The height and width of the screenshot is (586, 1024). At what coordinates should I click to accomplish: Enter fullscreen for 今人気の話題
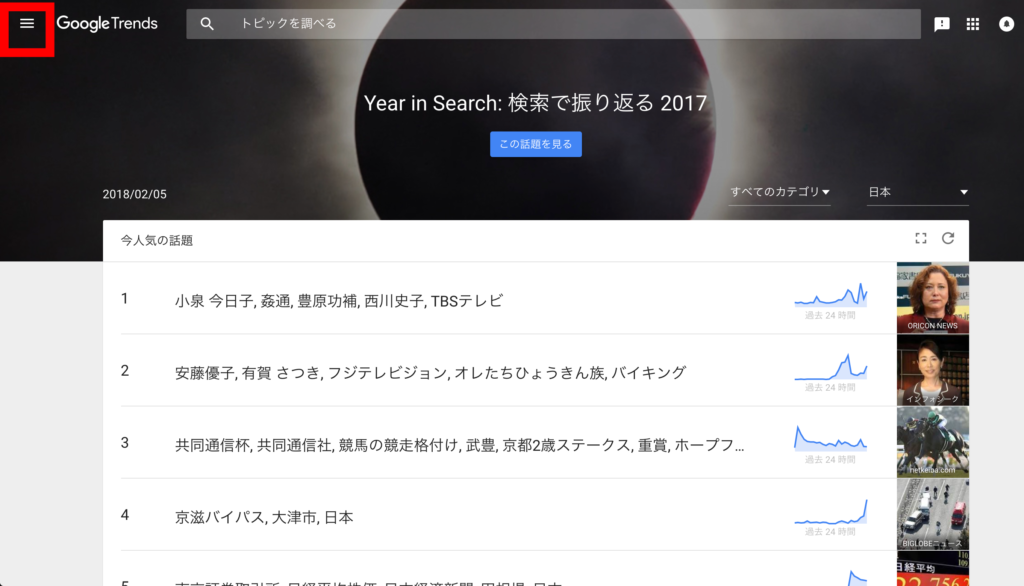[x=921, y=238]
